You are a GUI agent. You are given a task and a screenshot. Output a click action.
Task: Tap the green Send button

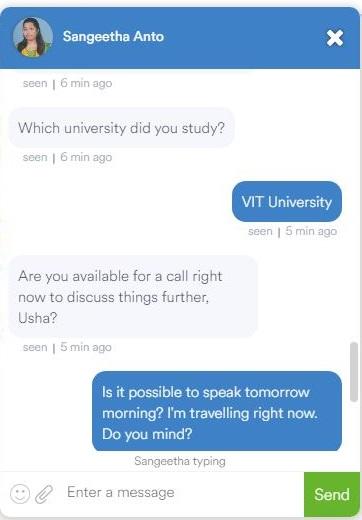point(332,494)
